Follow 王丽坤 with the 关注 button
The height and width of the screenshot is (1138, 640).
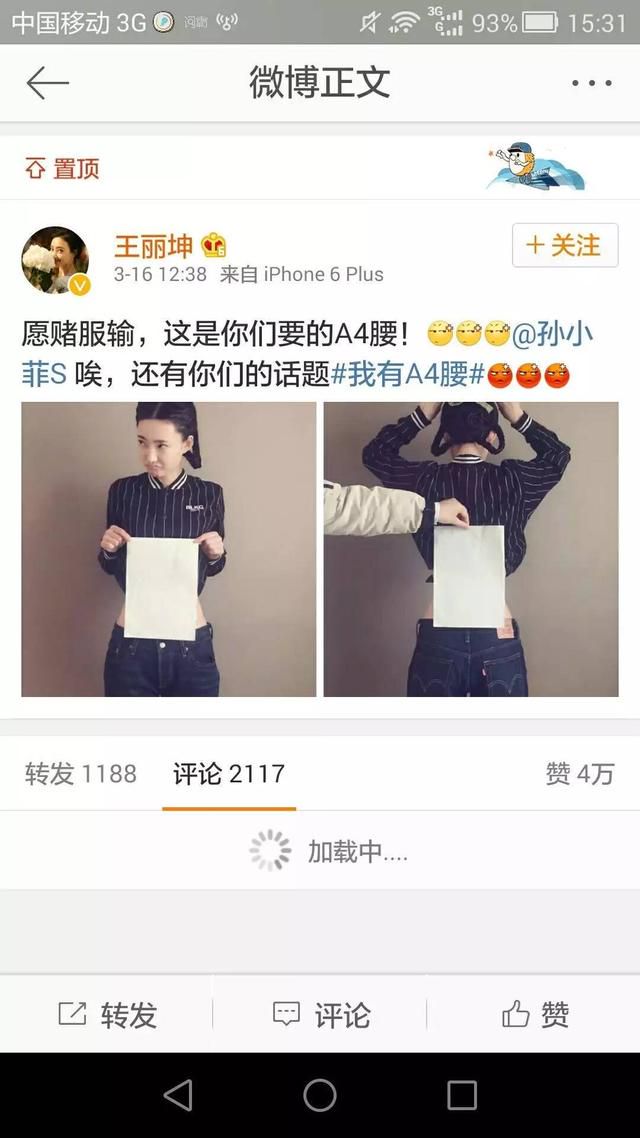pos(565,245)
